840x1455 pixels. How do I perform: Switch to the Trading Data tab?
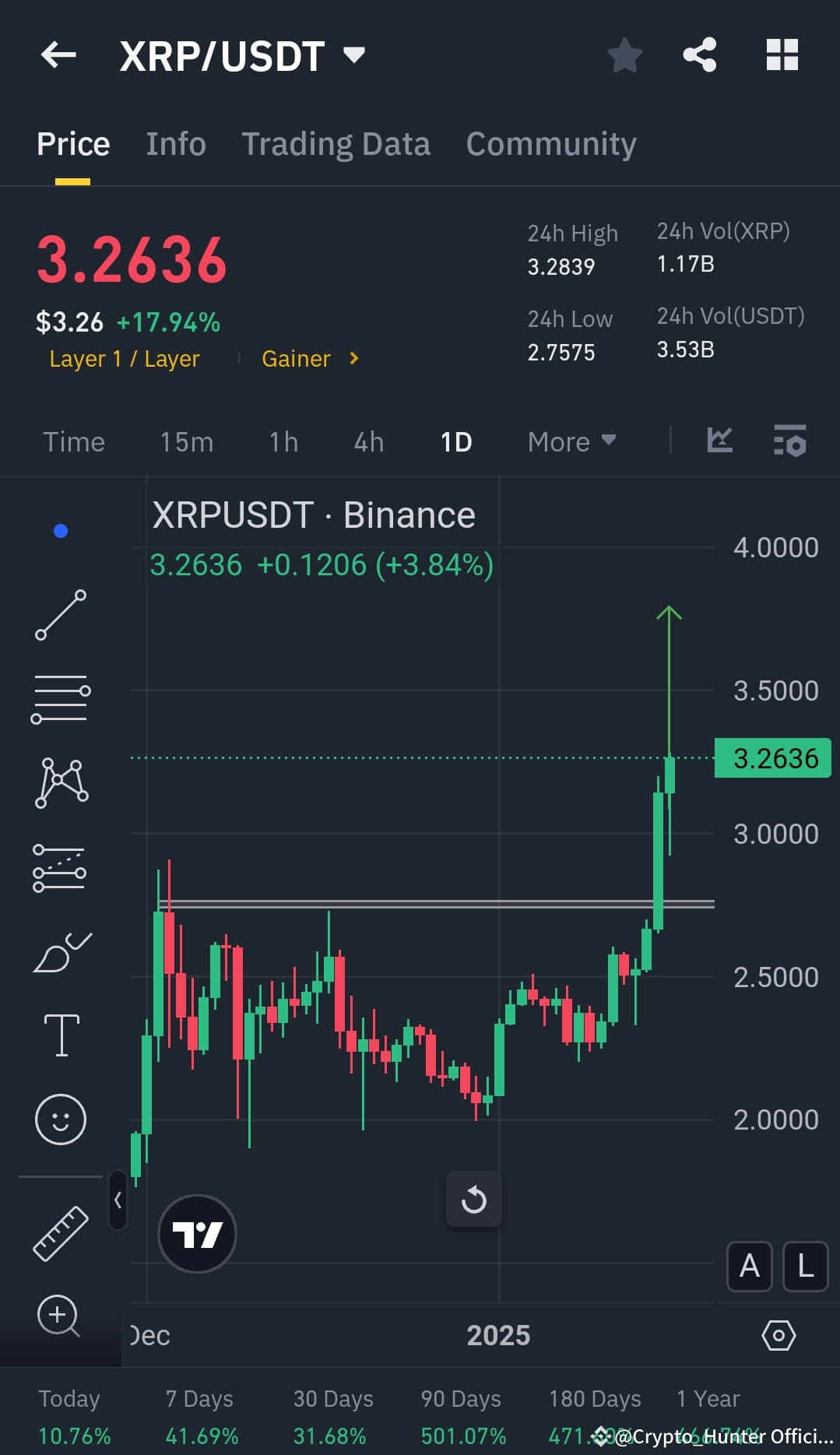click(336, 144)
